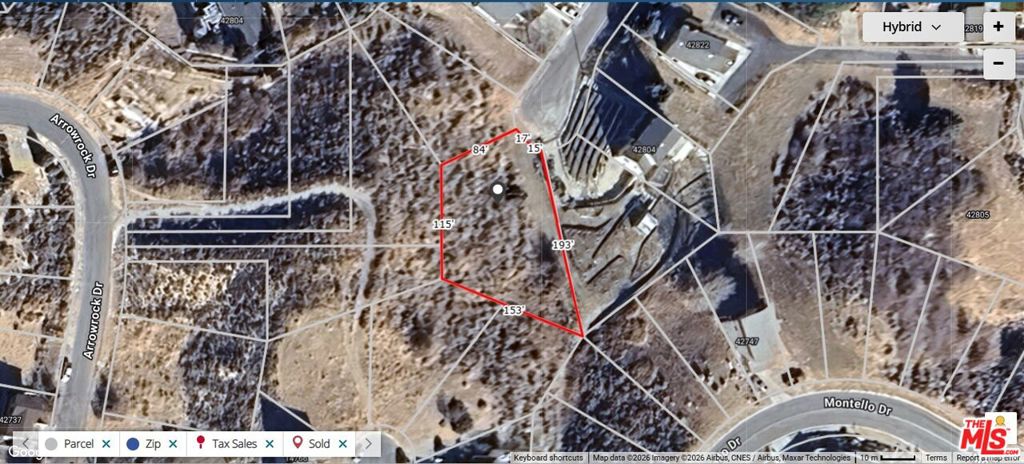Report a map error
This screenshot has height=464, width=1024.
[987, 458]
